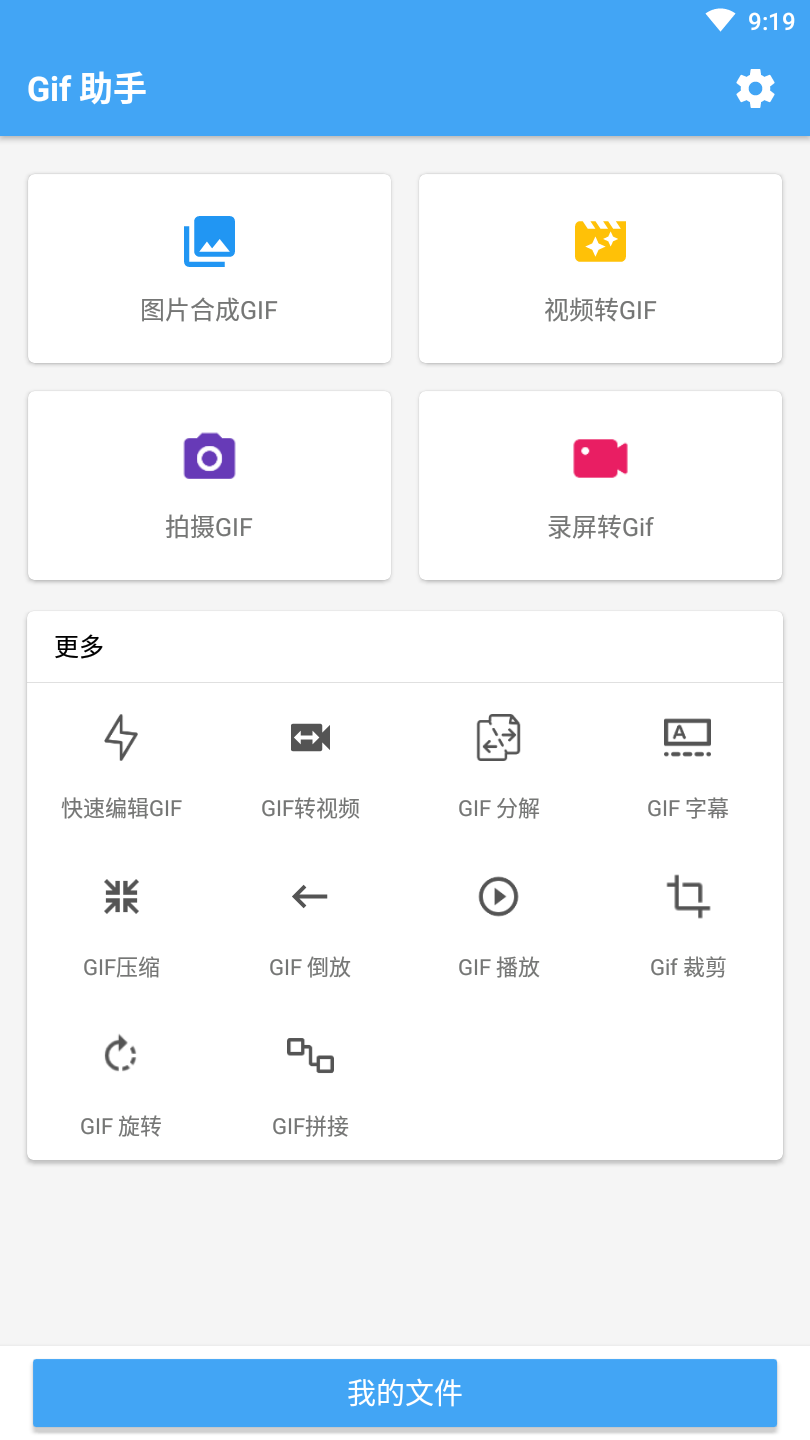Open the 图片合成GIF card
810x1440 pixels.
tap(209, 268)
